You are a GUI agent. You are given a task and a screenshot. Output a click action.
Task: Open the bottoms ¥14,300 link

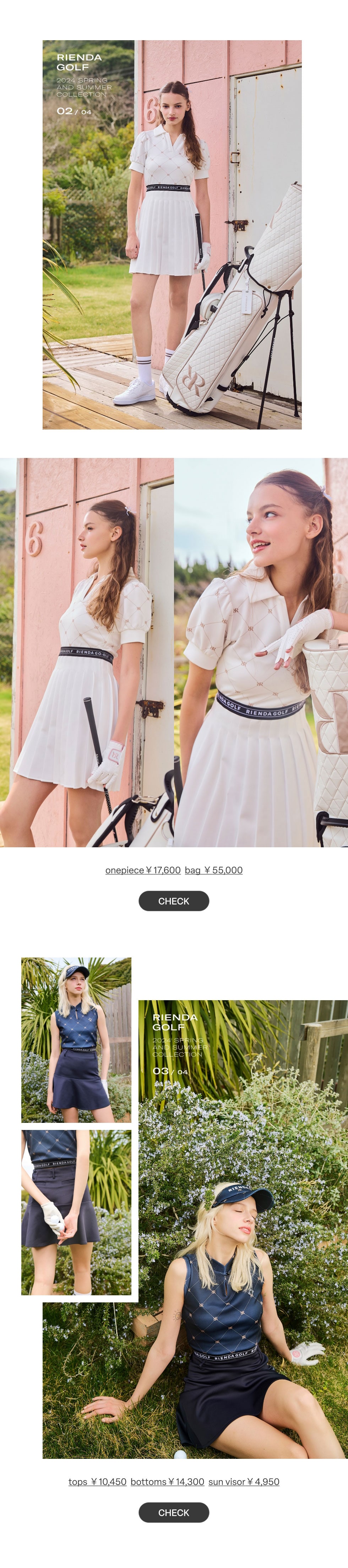pyautogui.click(x=167, y=1481)
